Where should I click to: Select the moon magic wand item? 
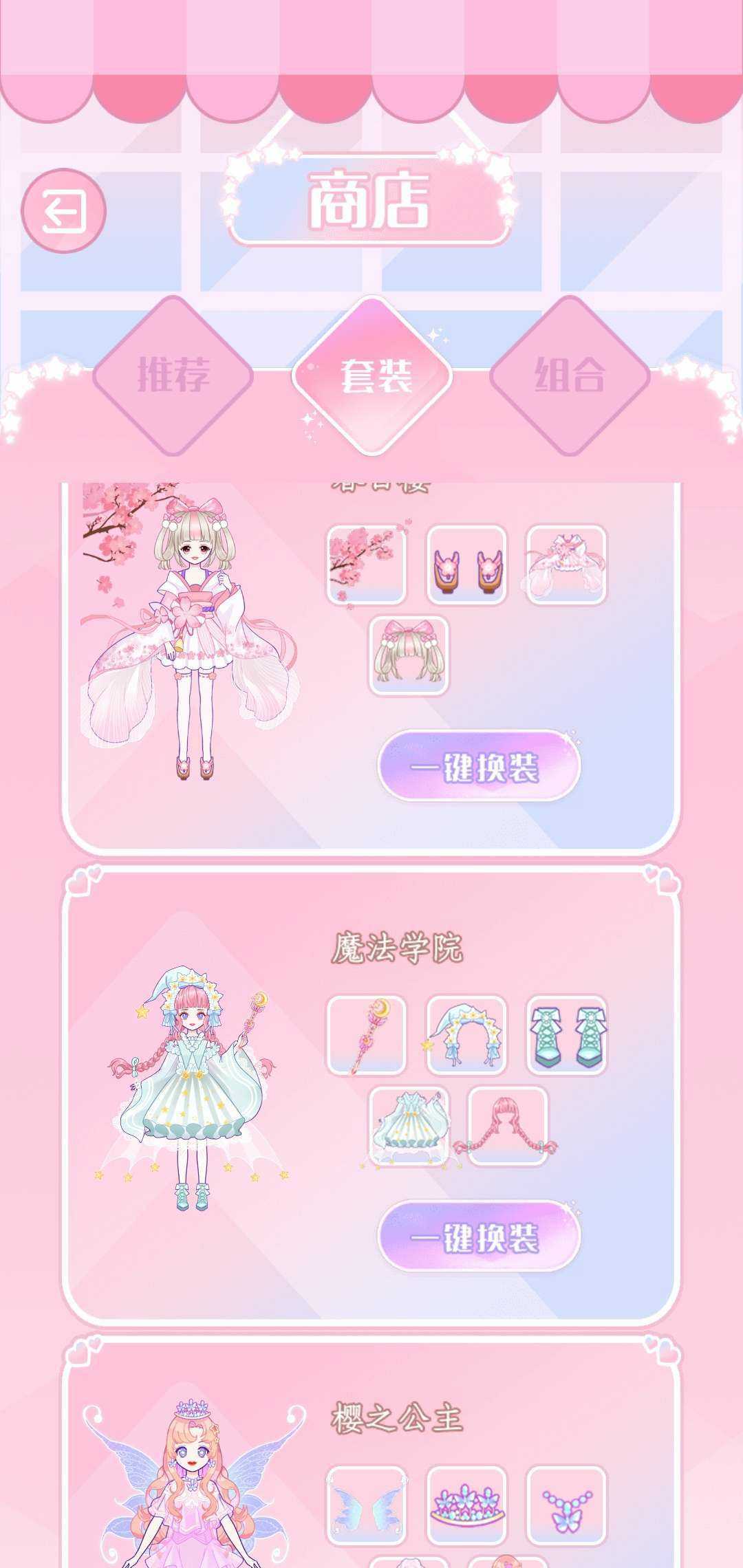pyautogui.click(x=366, y=1035)
